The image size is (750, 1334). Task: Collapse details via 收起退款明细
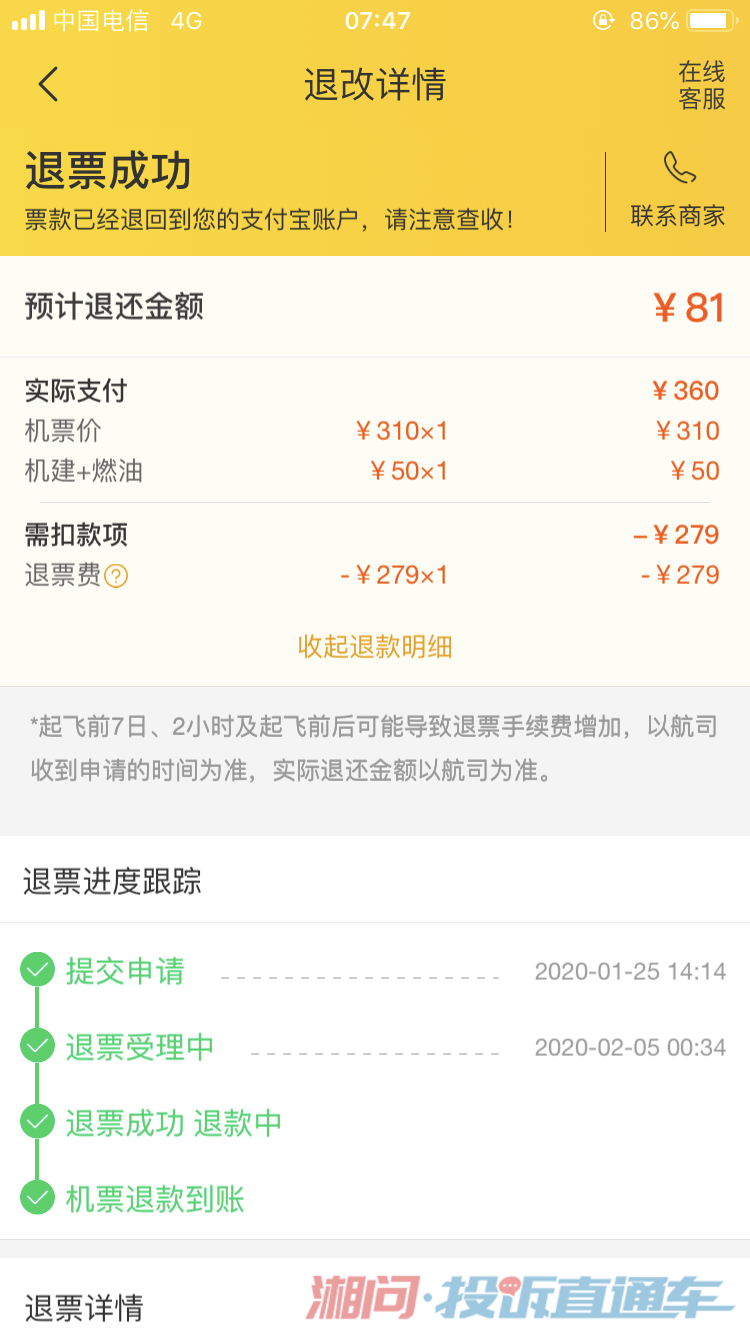pyautogui.click(x=375, y=648)
